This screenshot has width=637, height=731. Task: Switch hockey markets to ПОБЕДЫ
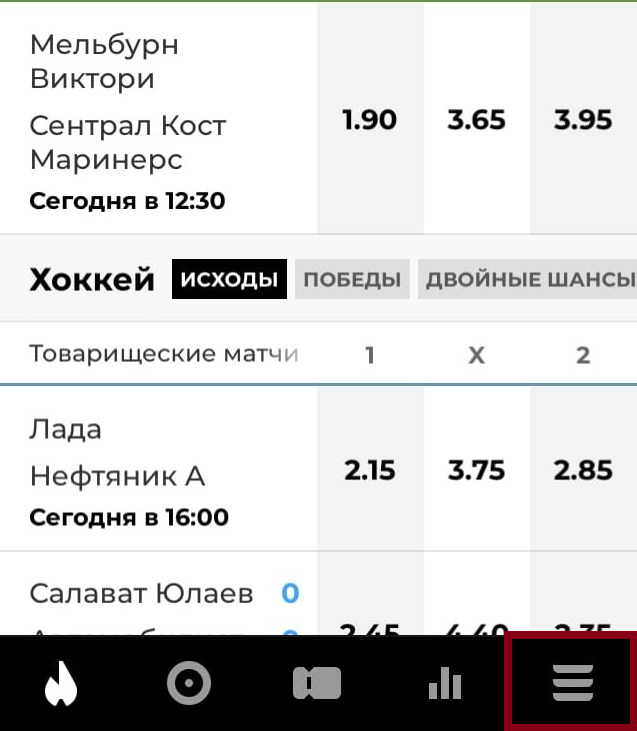pyautogui.click(x=352, y=280)
